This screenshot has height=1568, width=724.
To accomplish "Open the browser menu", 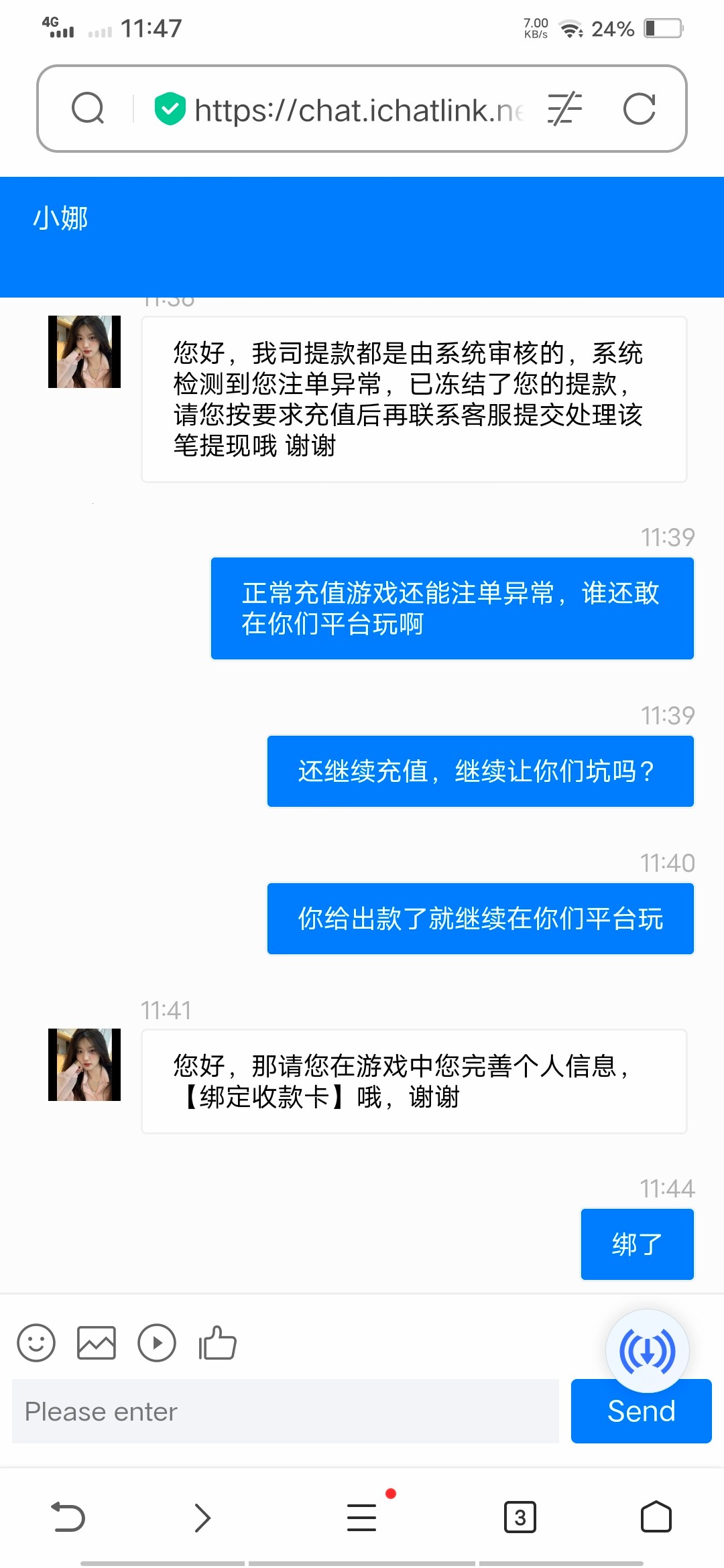I will tap(362, 1517).
